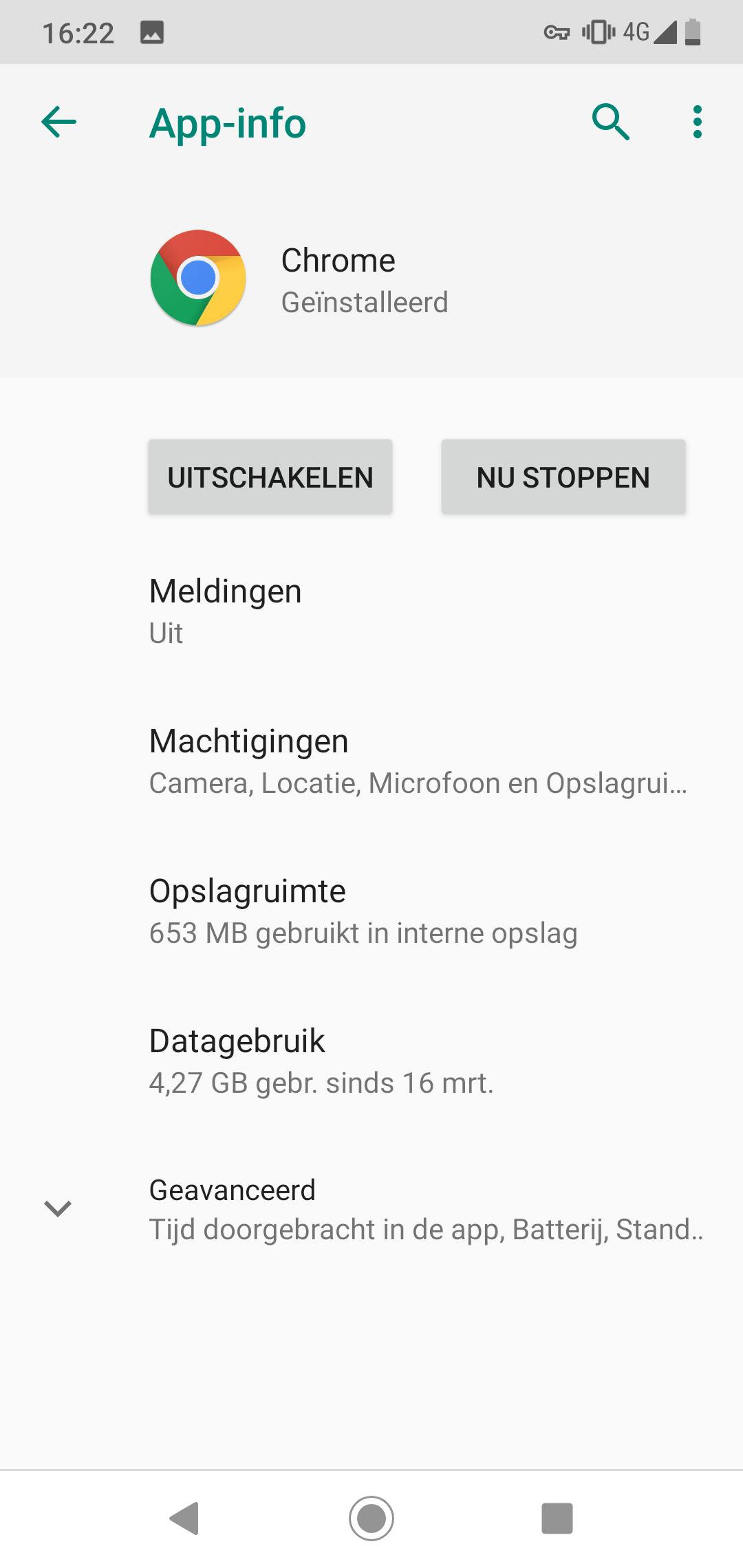Open search in App-info
743x1568 pixels.
[610, 122]
